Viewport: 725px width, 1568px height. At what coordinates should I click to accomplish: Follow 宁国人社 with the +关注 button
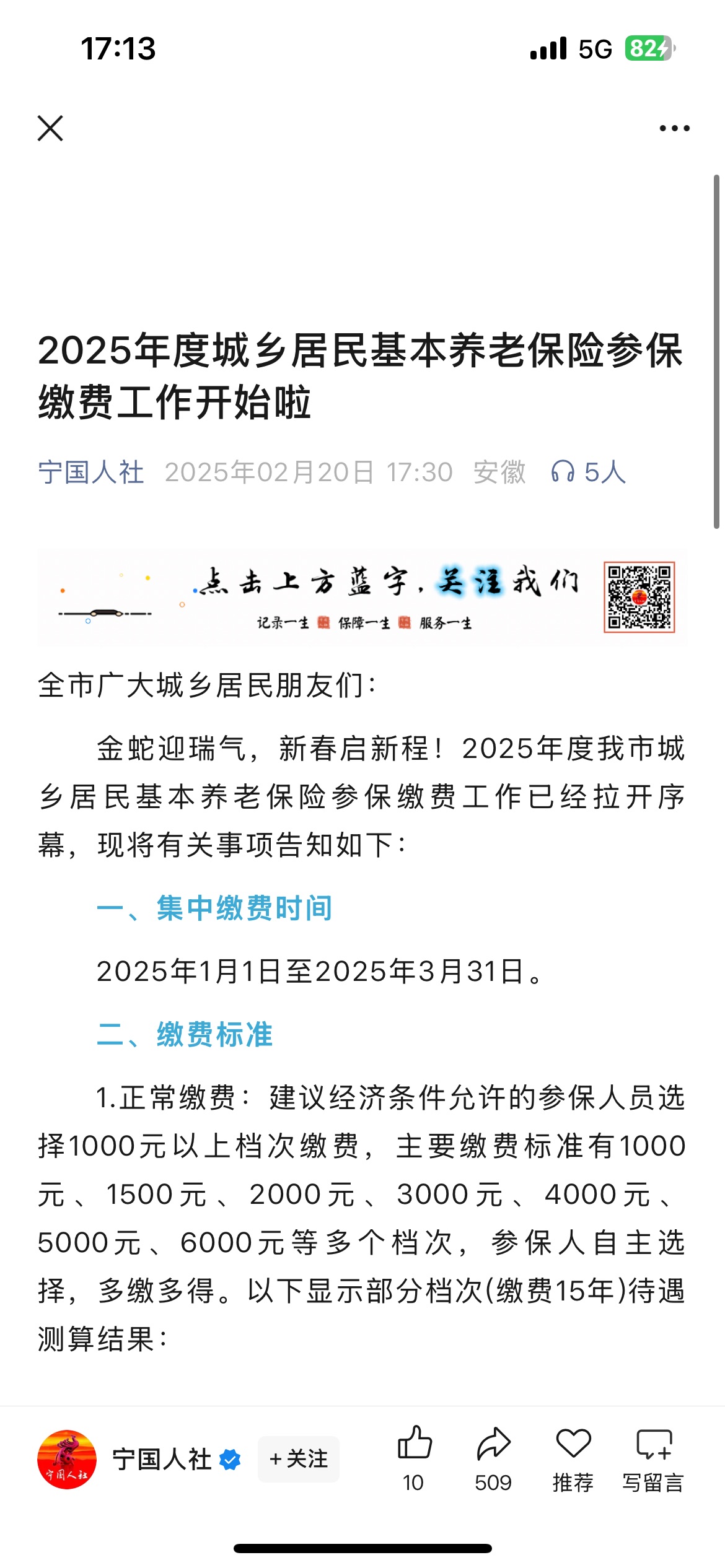(x=299, y=1459)
